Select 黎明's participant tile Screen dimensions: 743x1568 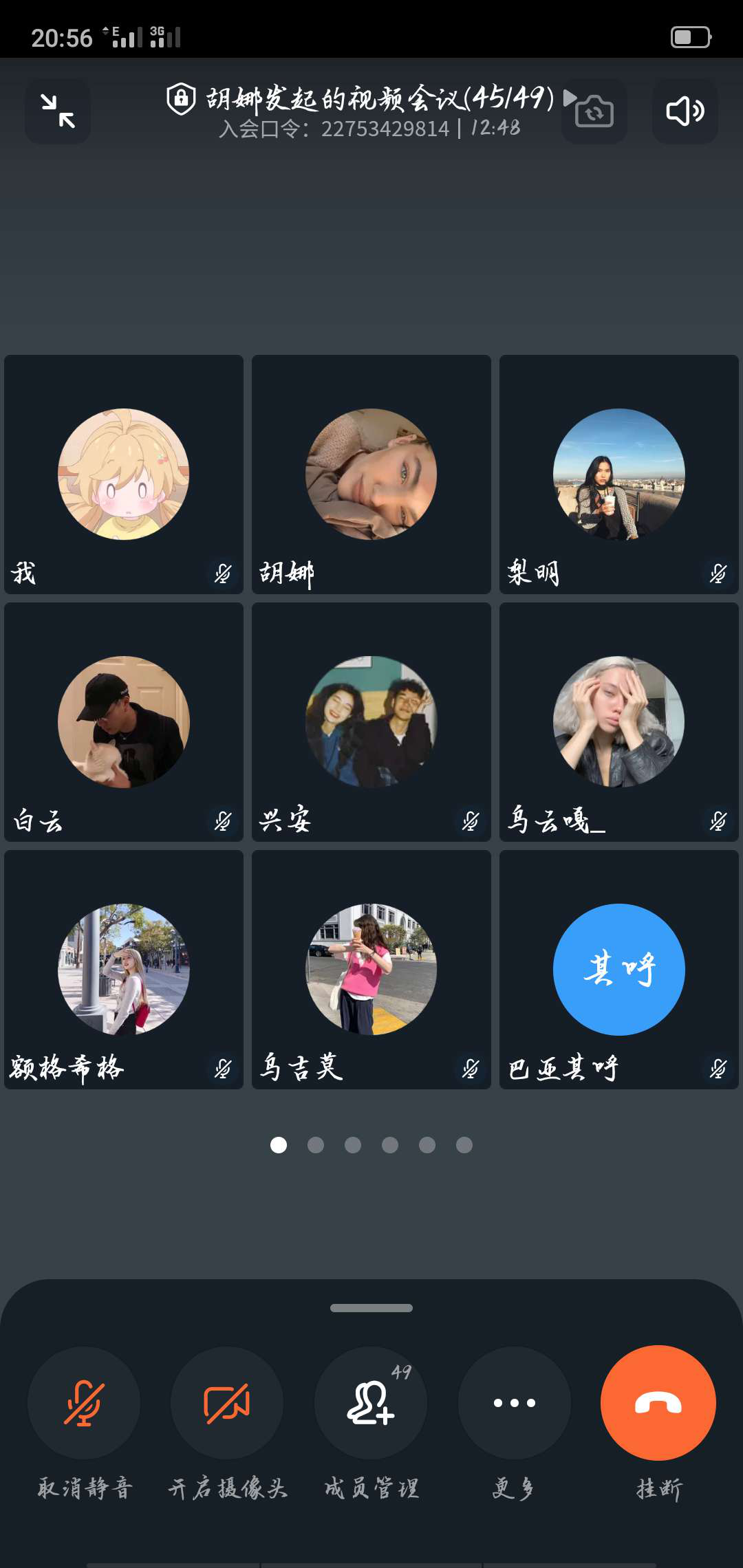coord(619,475)
